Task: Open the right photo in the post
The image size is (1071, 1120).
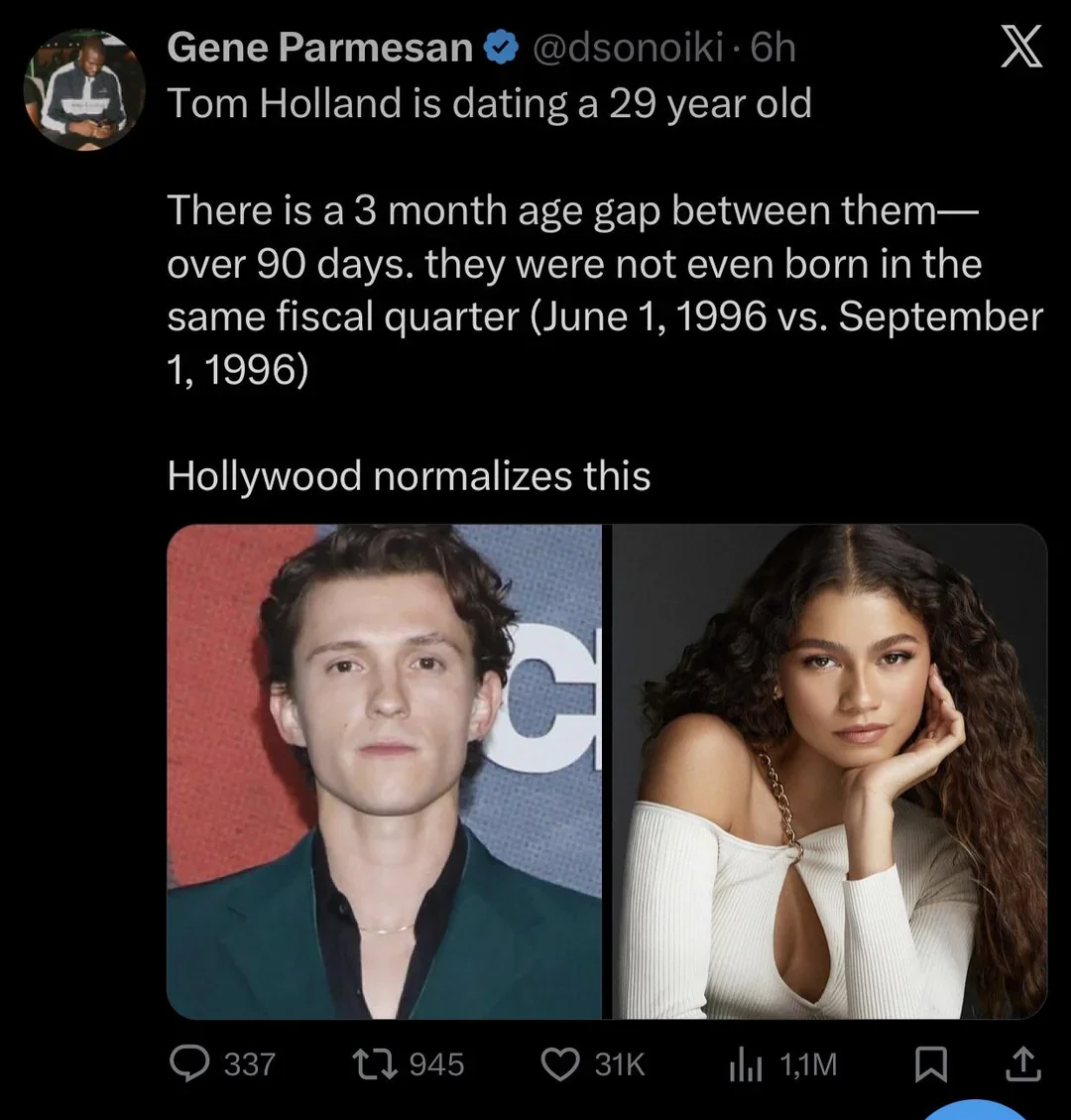Action: click(829, 772)
